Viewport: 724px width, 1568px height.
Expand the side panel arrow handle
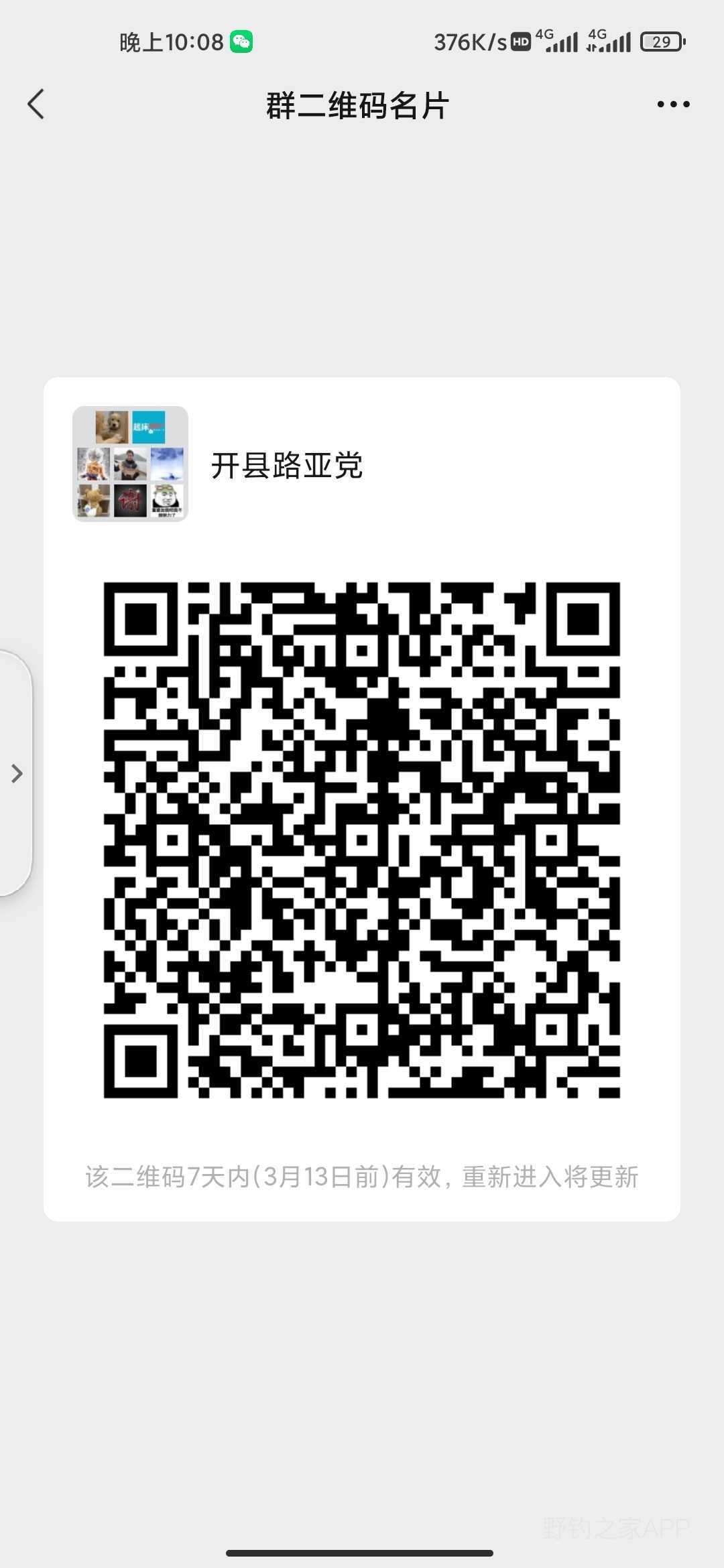[17, 773]
